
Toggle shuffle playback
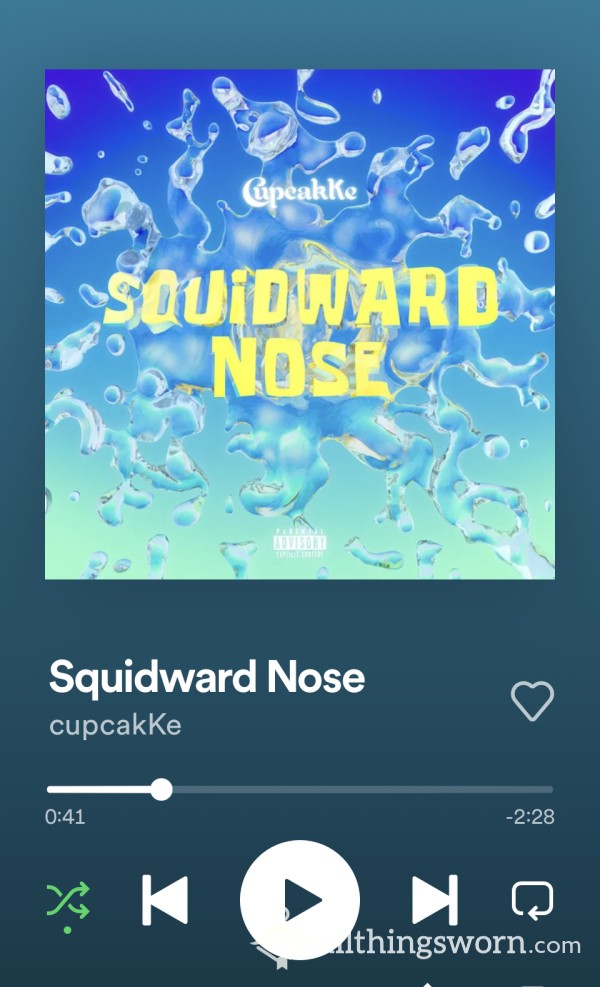(x=68, y=901)
